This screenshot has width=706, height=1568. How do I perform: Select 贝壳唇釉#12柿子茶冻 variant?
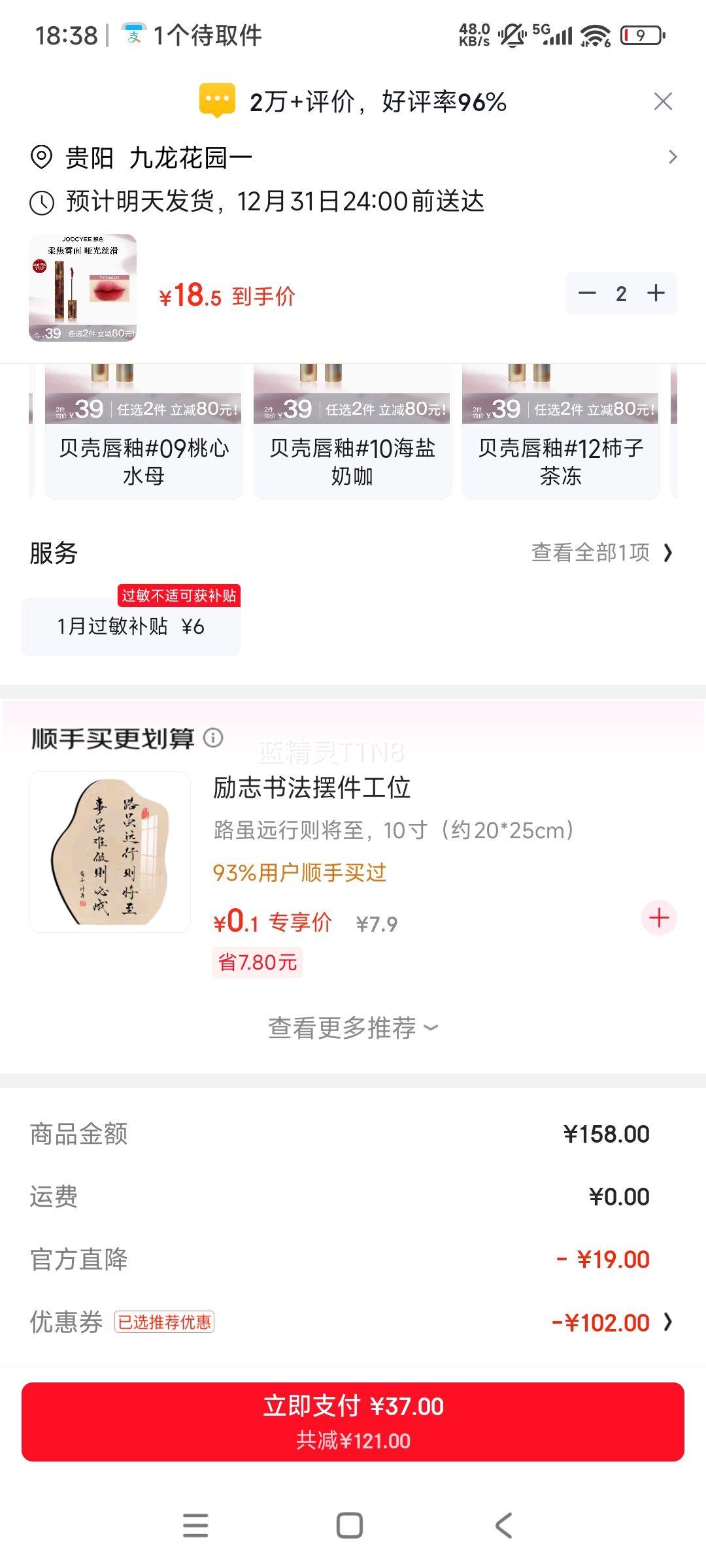coord(562,425)
